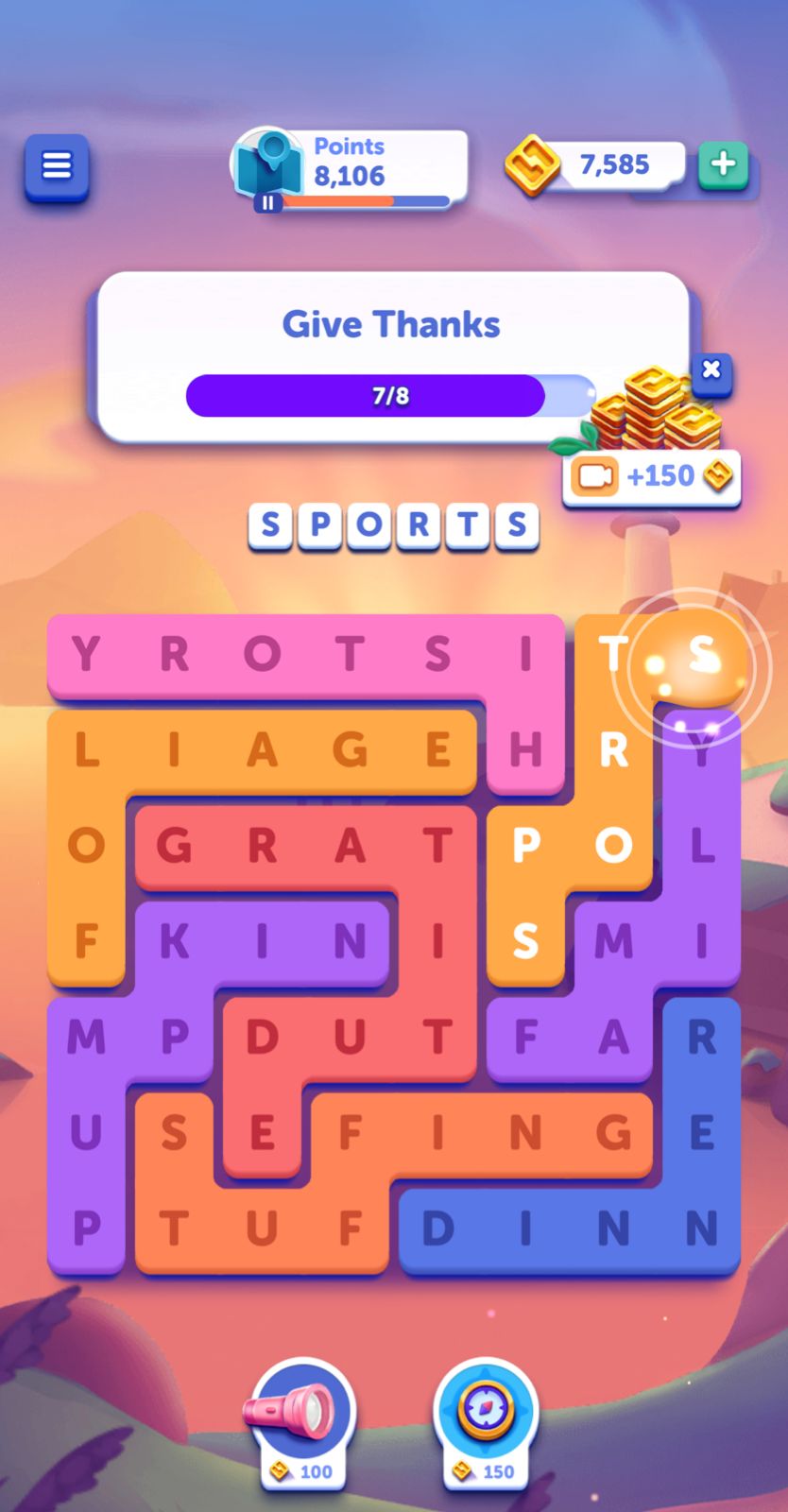
Task: Open the hamburger menu
Action: [x=57, y=167]
